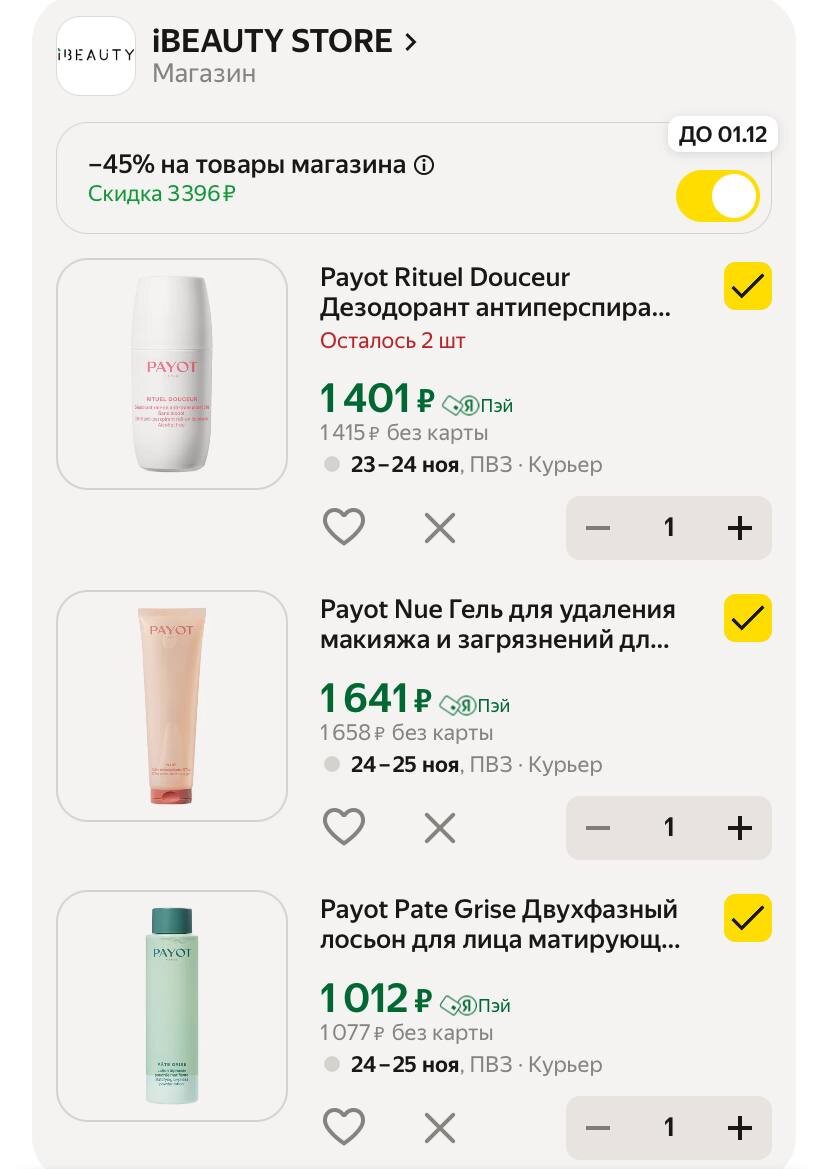Image resolution: width=828 pixels, height=1169 pixels.
Task: Decrease quantity of Payot Rituel Douceur
Action: (598, 528)
